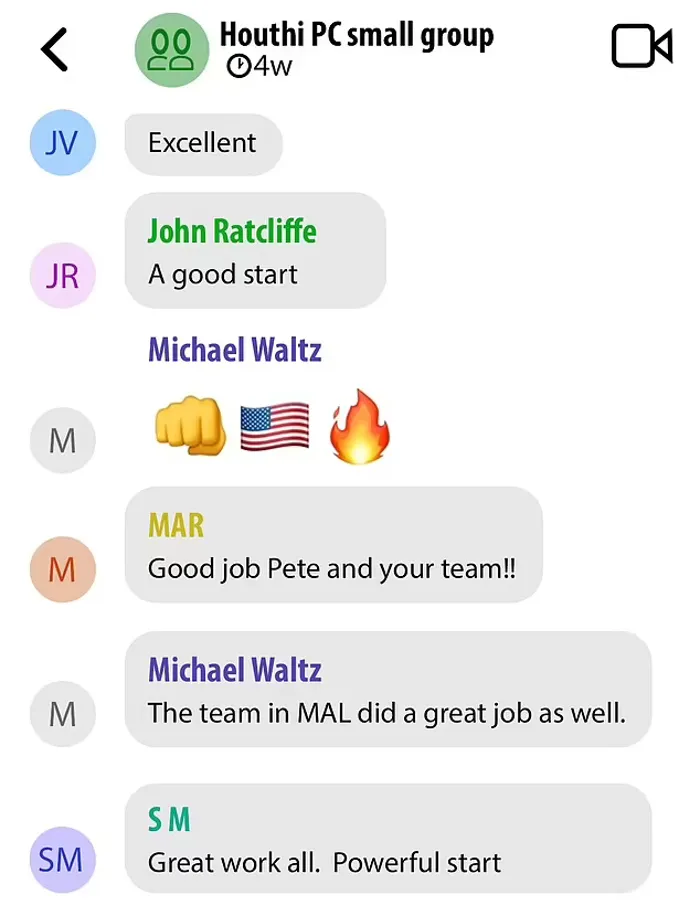
Task: Open the JV sender avatar
Action: pos(62,143)
